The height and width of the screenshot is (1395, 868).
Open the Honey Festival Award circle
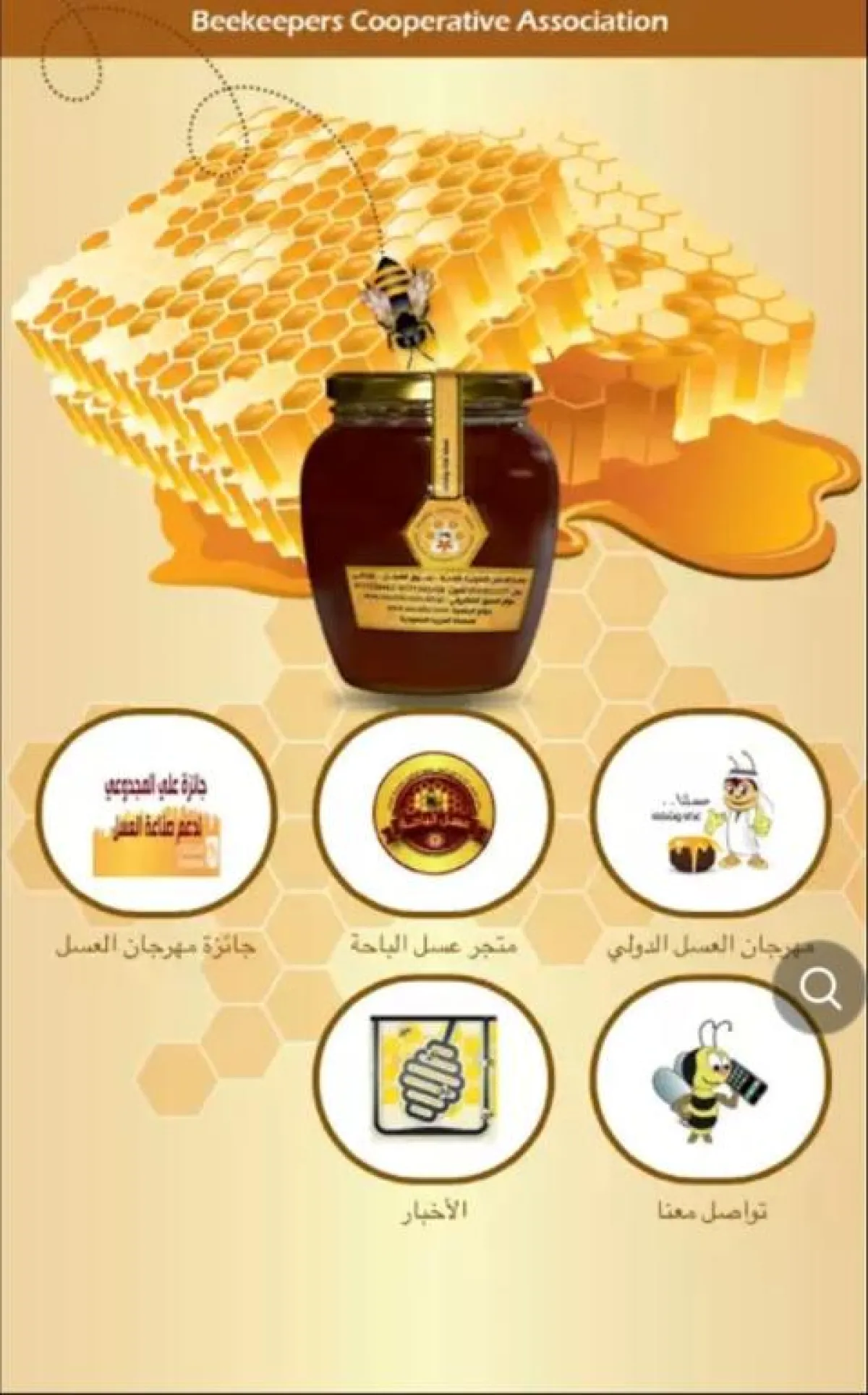coord(158,823)
